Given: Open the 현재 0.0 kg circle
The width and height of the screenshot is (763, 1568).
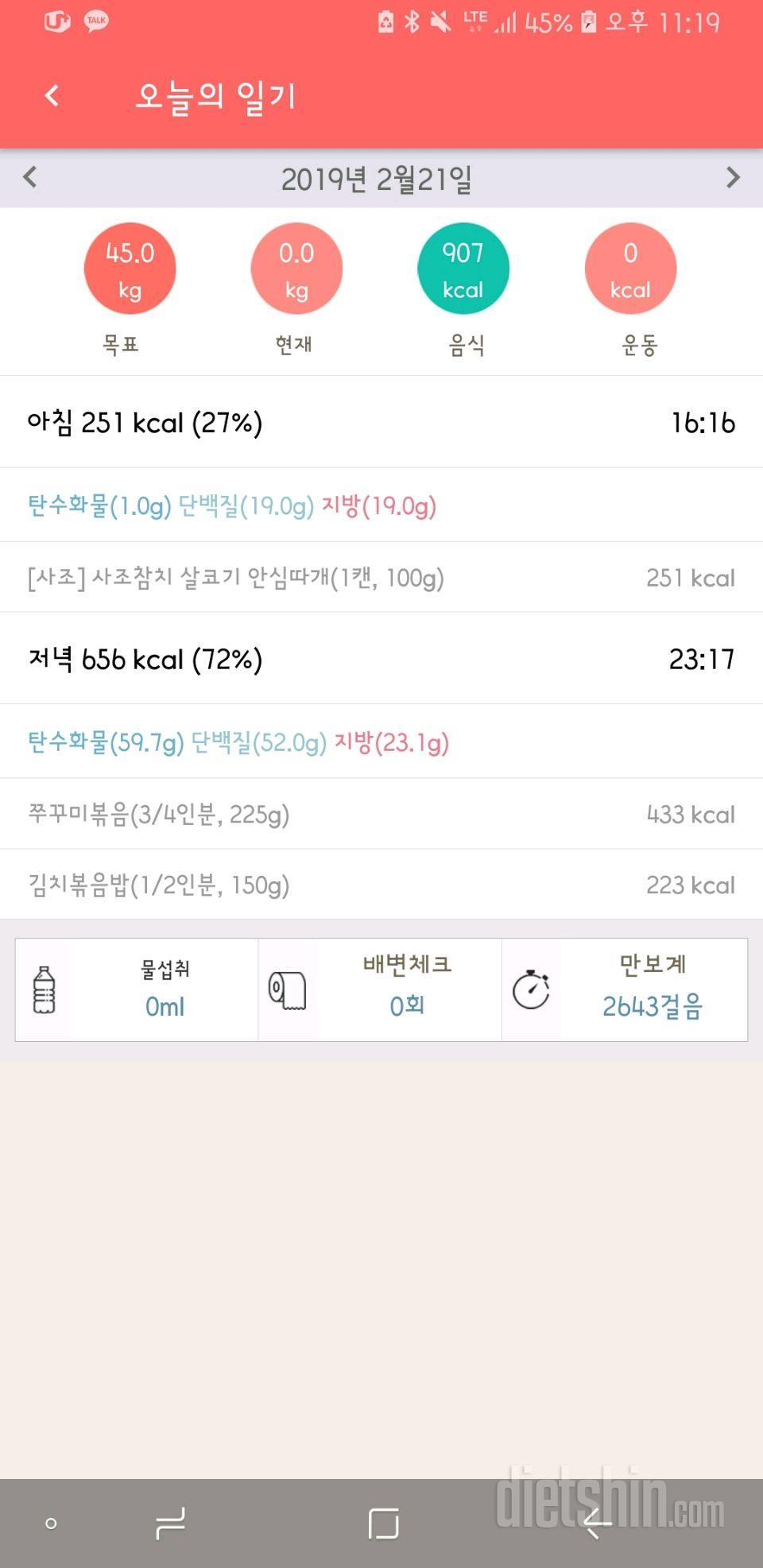Looking at the screenshot, I should pyautogui.click(x=296, y=269).
